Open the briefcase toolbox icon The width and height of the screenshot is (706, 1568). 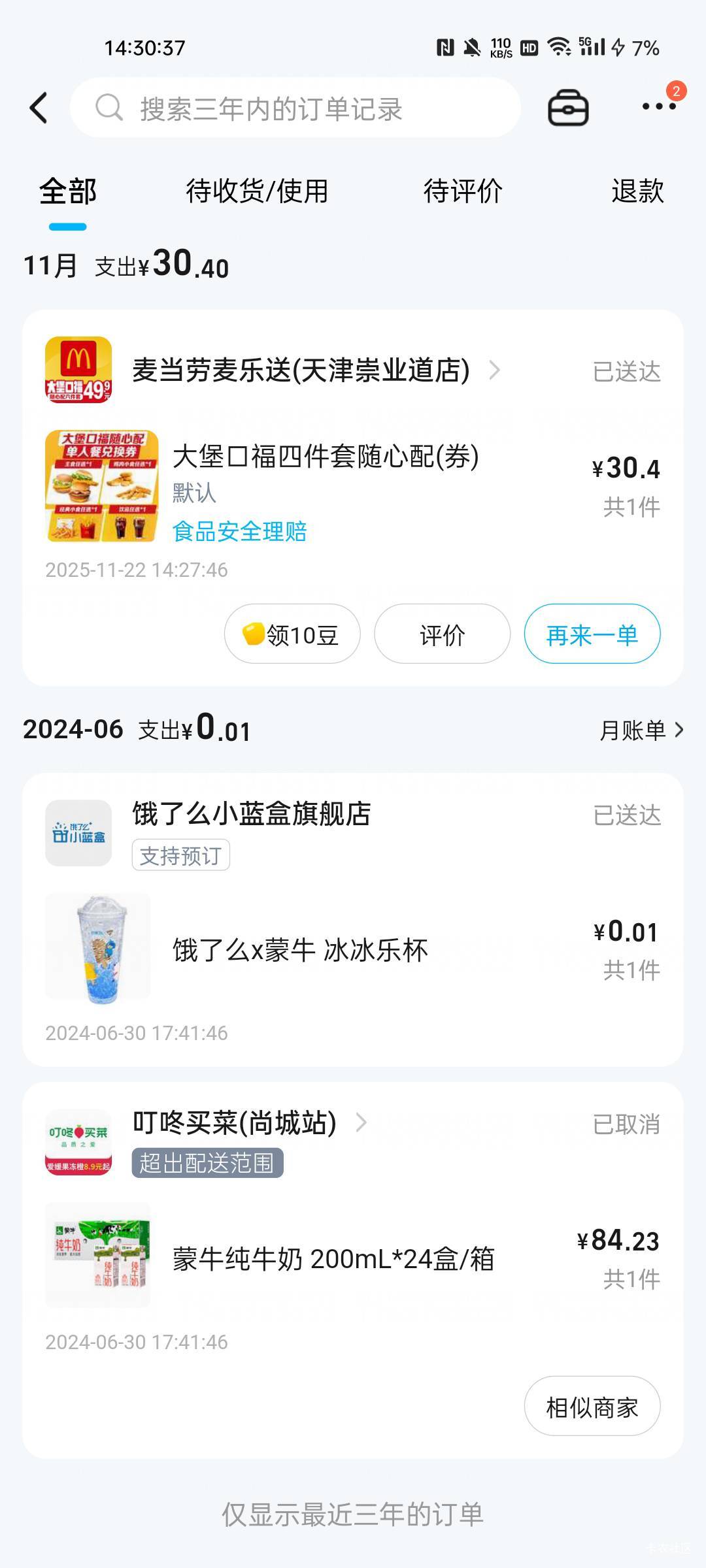567,108
